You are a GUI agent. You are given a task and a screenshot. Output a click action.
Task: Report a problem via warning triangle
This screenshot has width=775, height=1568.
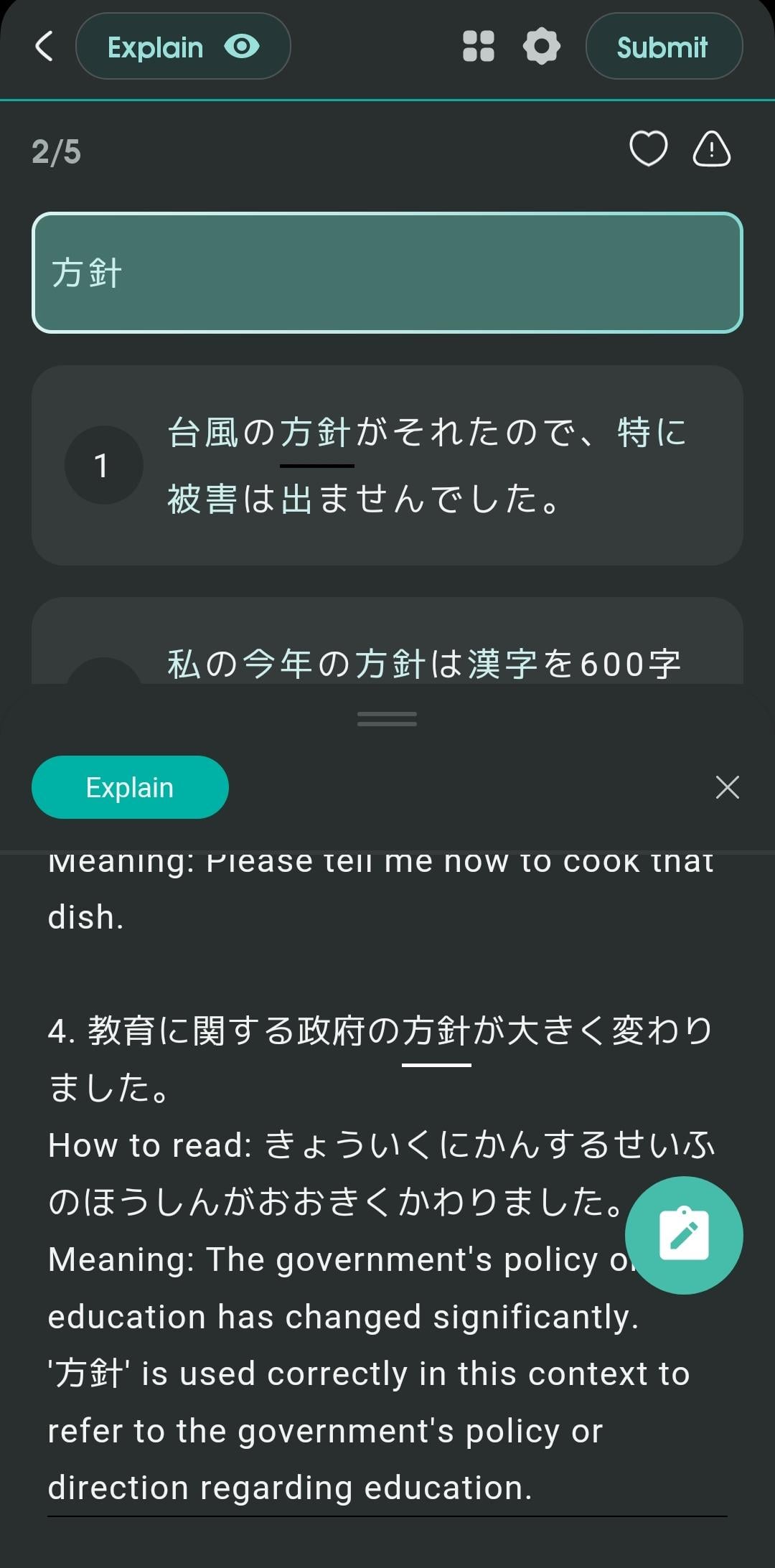711,149
